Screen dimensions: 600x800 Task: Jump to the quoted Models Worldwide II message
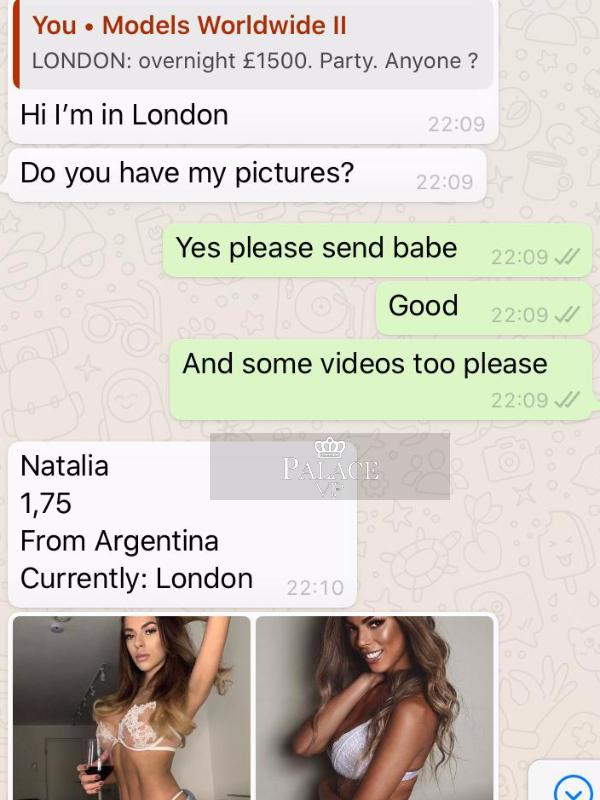point(250,42)
